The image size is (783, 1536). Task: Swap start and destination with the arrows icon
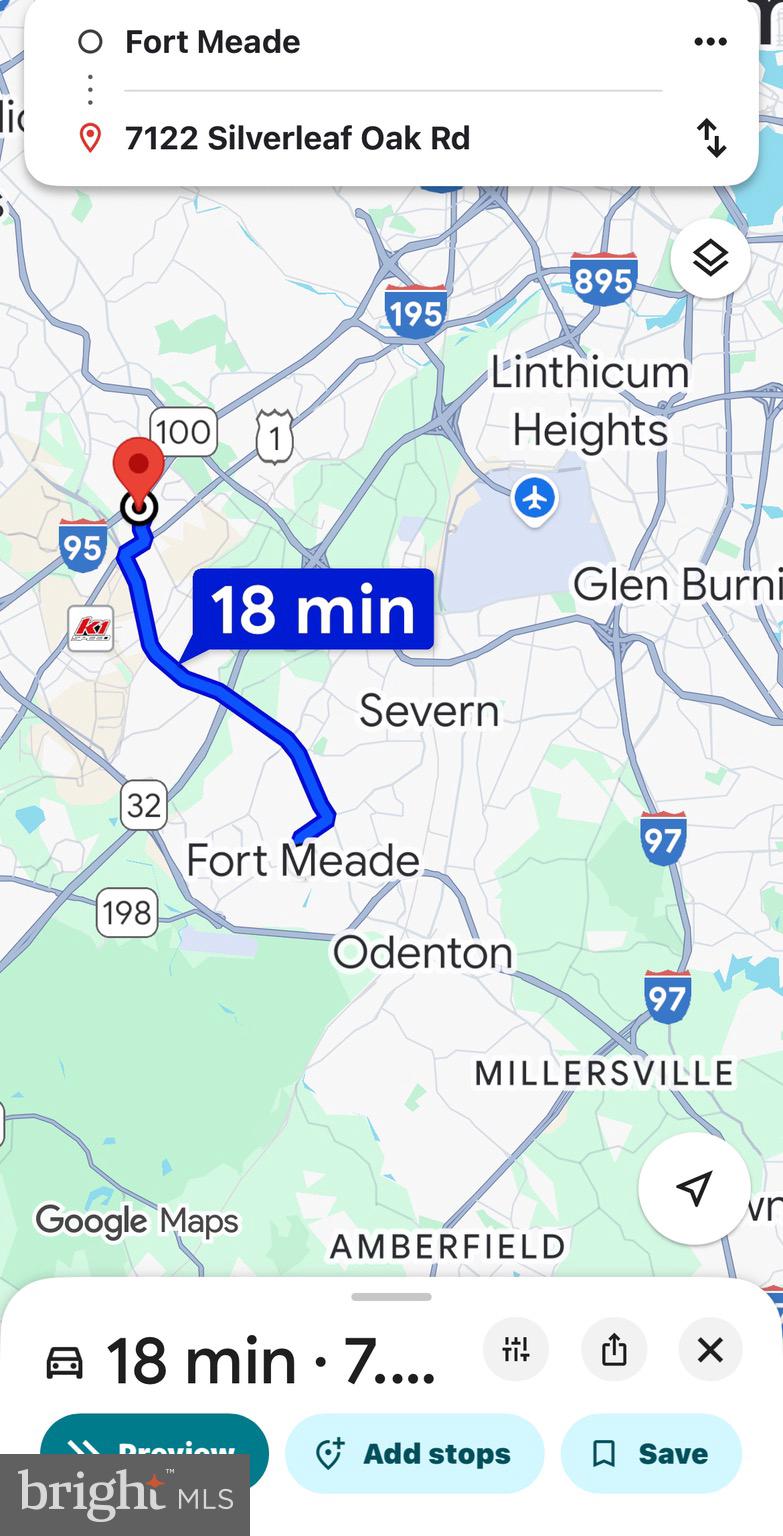pyautogui.click(x=710, y=138)
